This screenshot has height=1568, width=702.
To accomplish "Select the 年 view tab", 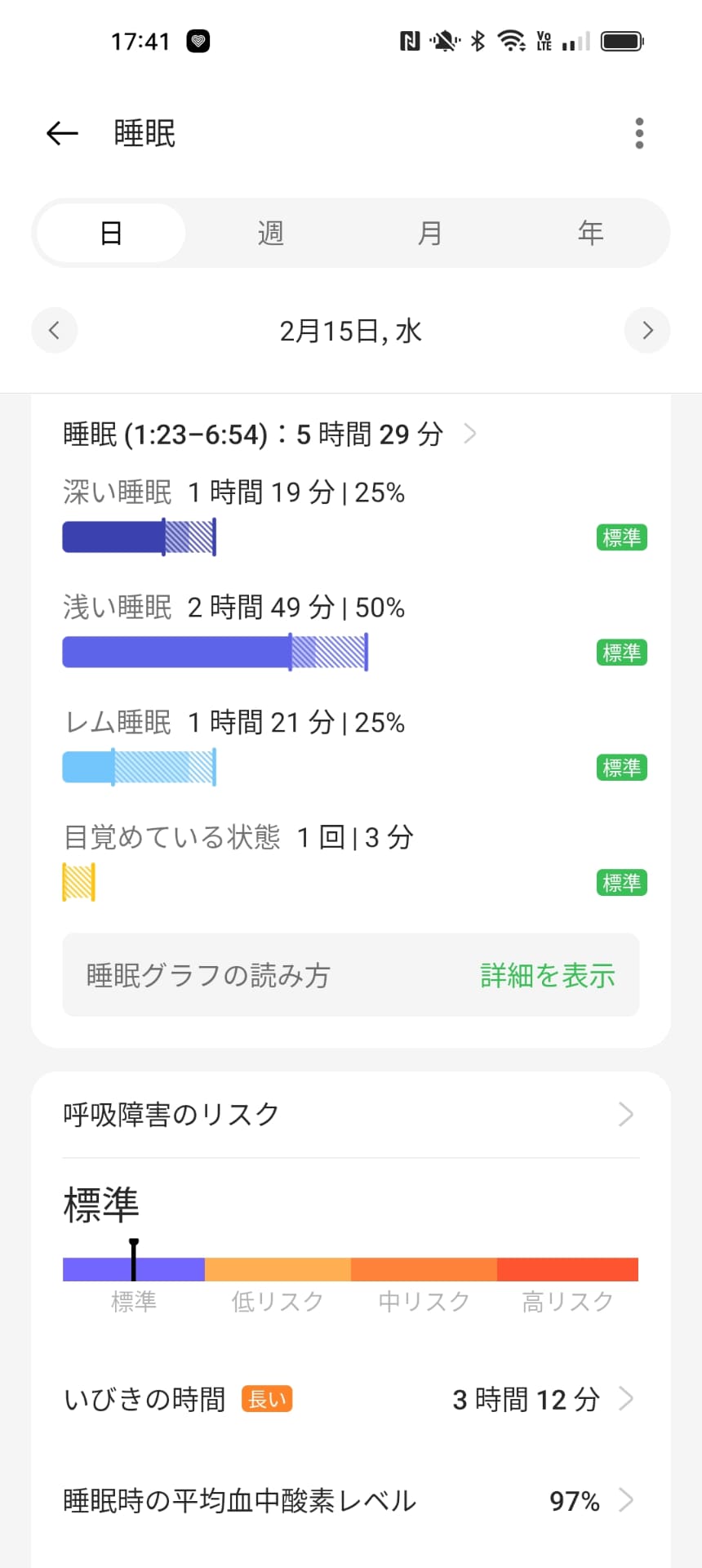I will [589, 232].
